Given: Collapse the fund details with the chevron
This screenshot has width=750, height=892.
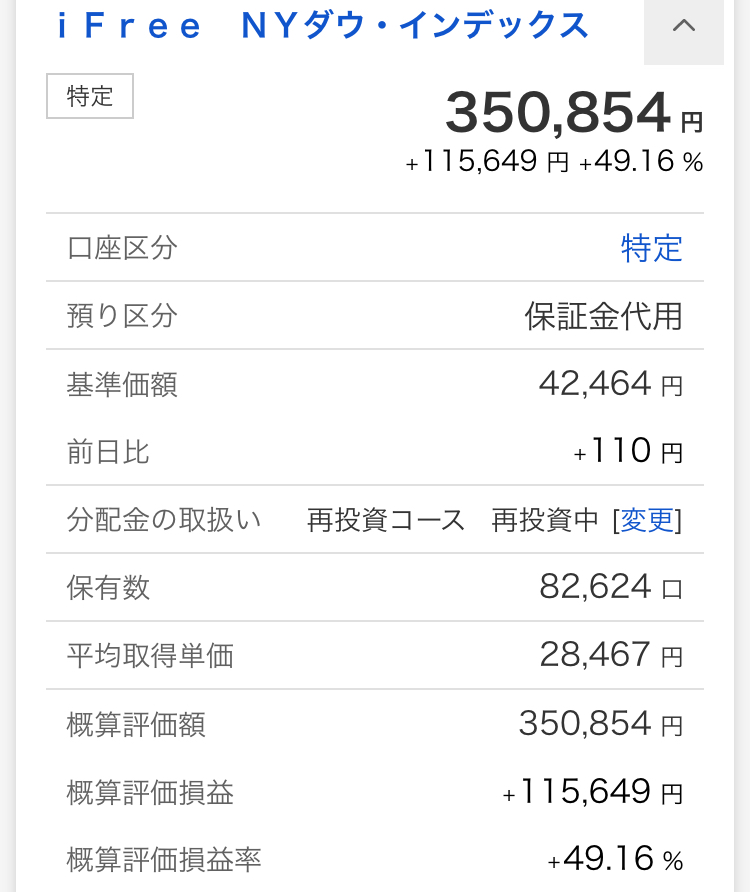Looking at the screenshot, I should click(684, 27).
